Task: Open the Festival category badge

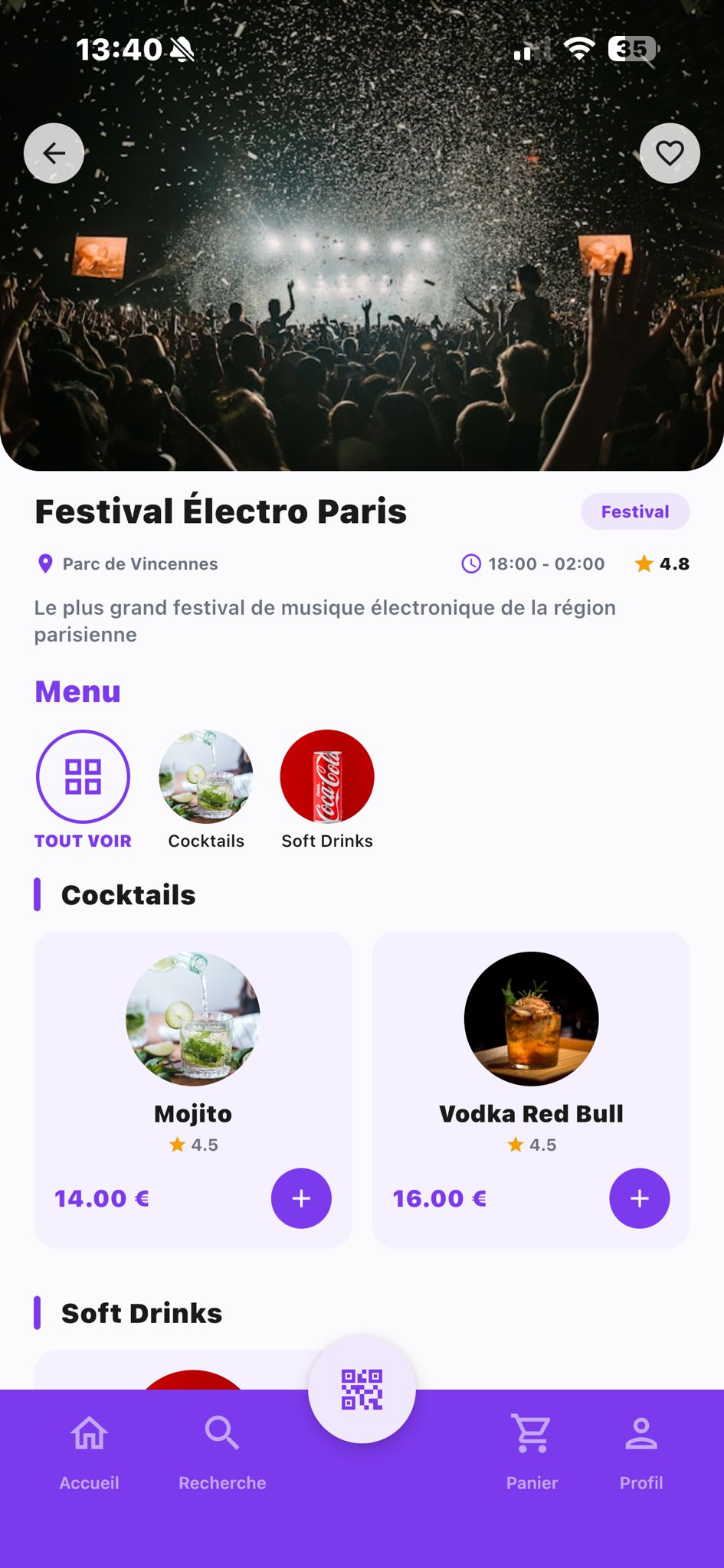Action: pos(635,511)
